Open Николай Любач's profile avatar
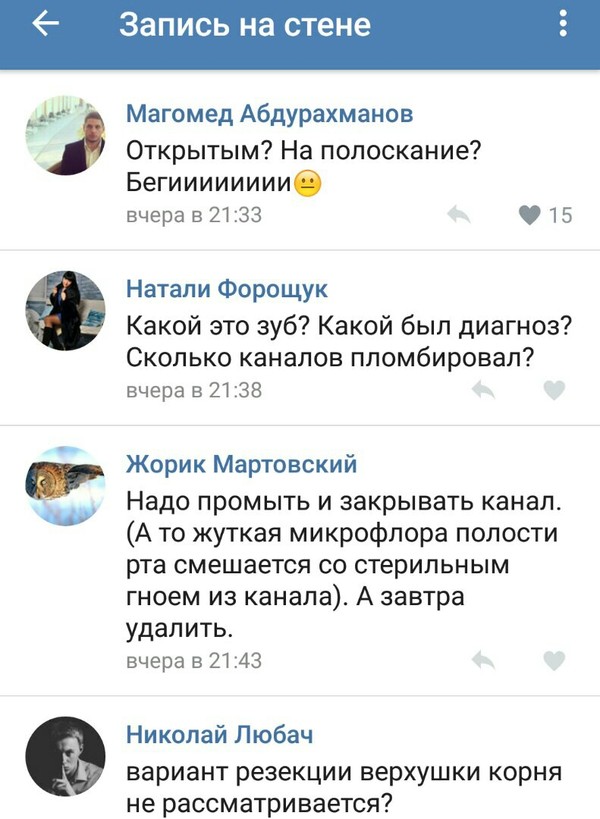This screenshot has width=600, height=819. (64, 756)
